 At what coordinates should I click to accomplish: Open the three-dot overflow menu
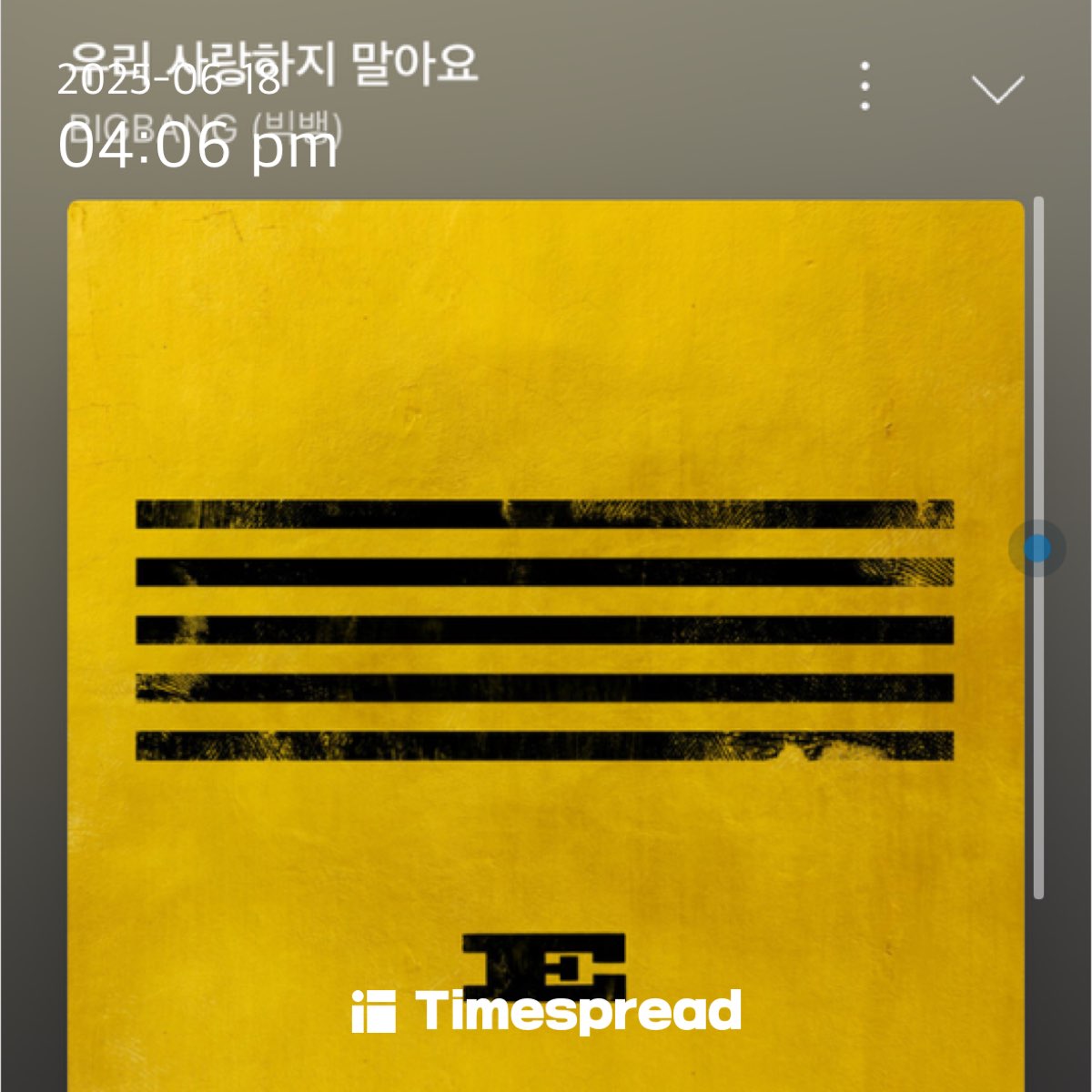[864, 86]
